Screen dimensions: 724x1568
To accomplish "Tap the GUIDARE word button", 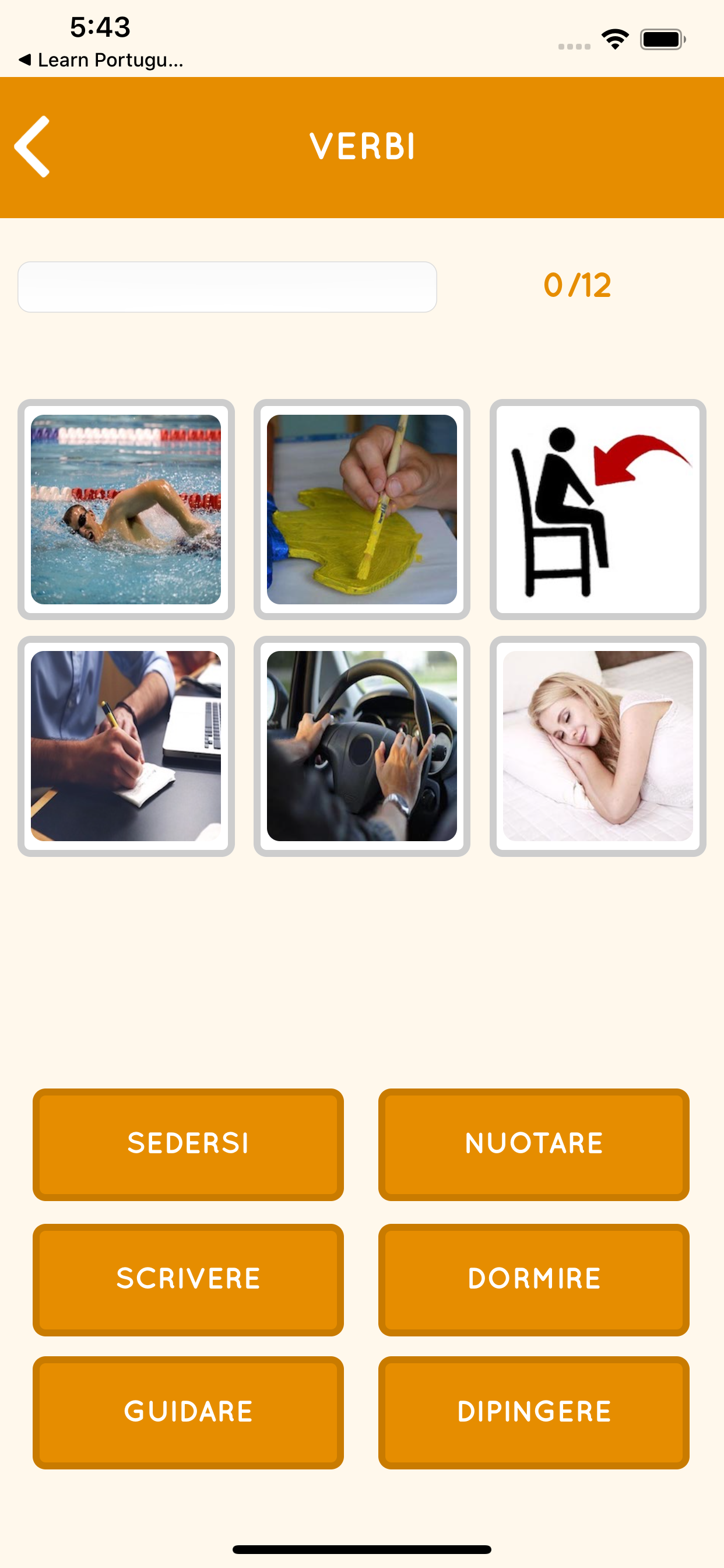I will pyautogui.click(x=188, y=1412).
